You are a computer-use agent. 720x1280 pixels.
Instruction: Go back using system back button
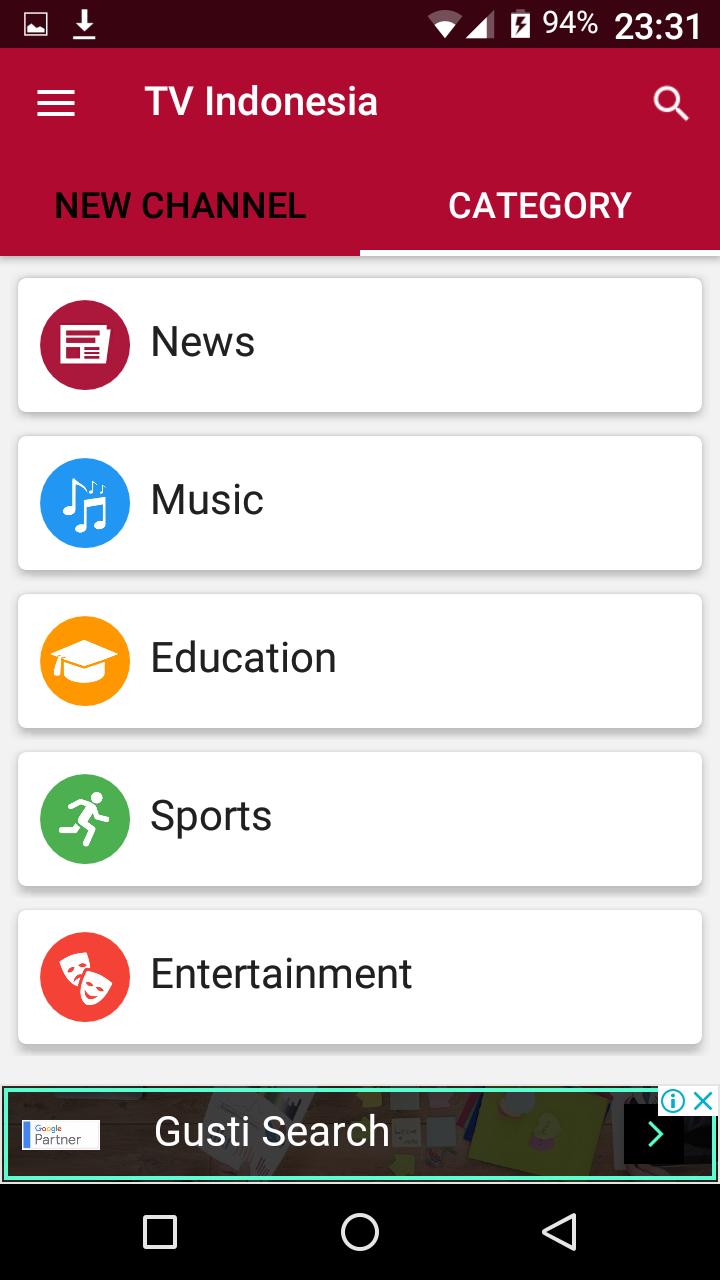(560, 1232)
